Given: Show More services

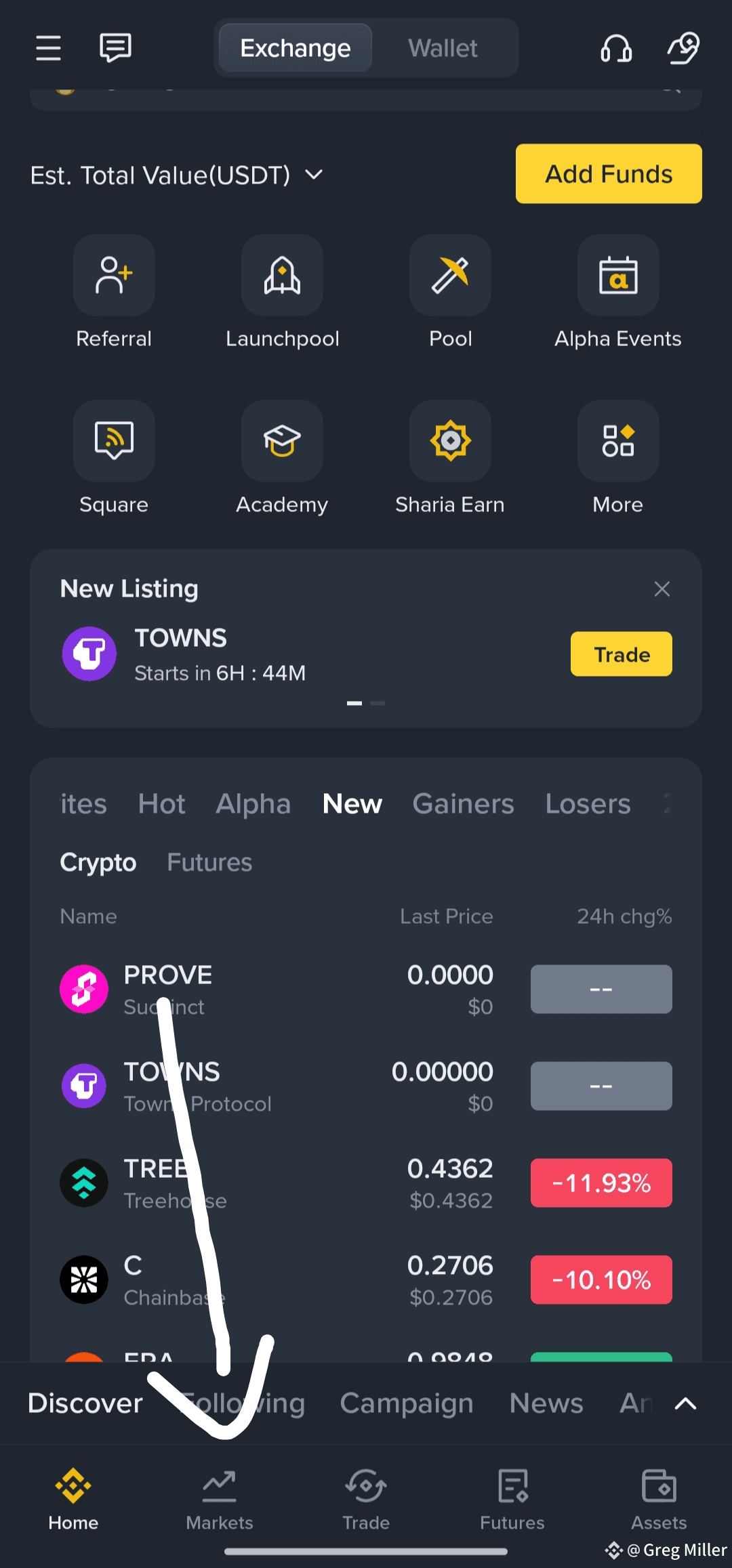Looking at the screenshot, I should 618,459.
